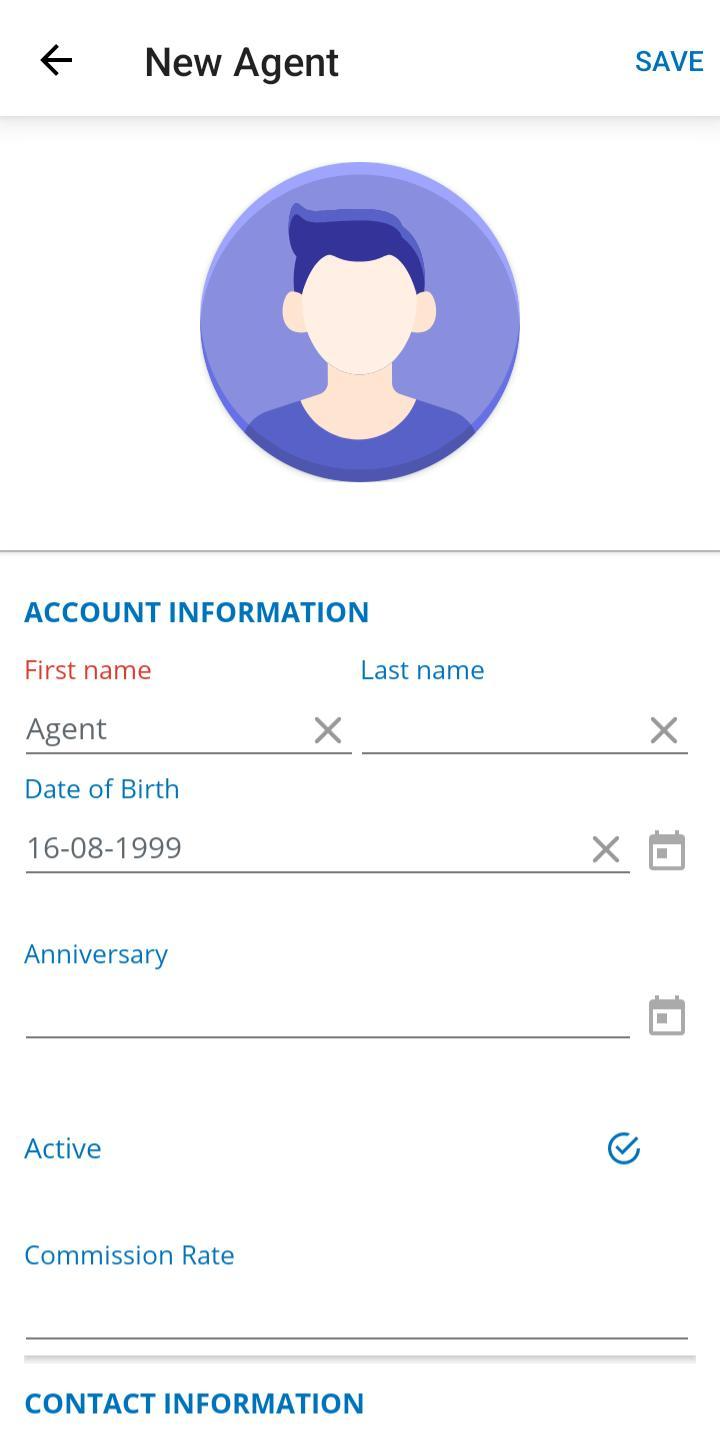Screen dimensions: 720x1438
Task: Focus the Anniversary date field
Action: (327, 1014)
